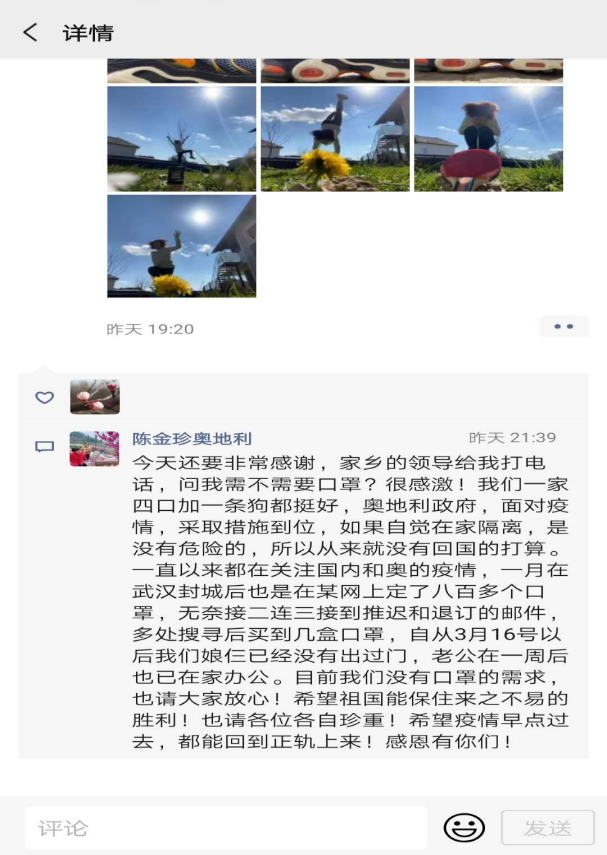
Task: View the handstand photo with dandelion
Action: [x=335, y=138]
